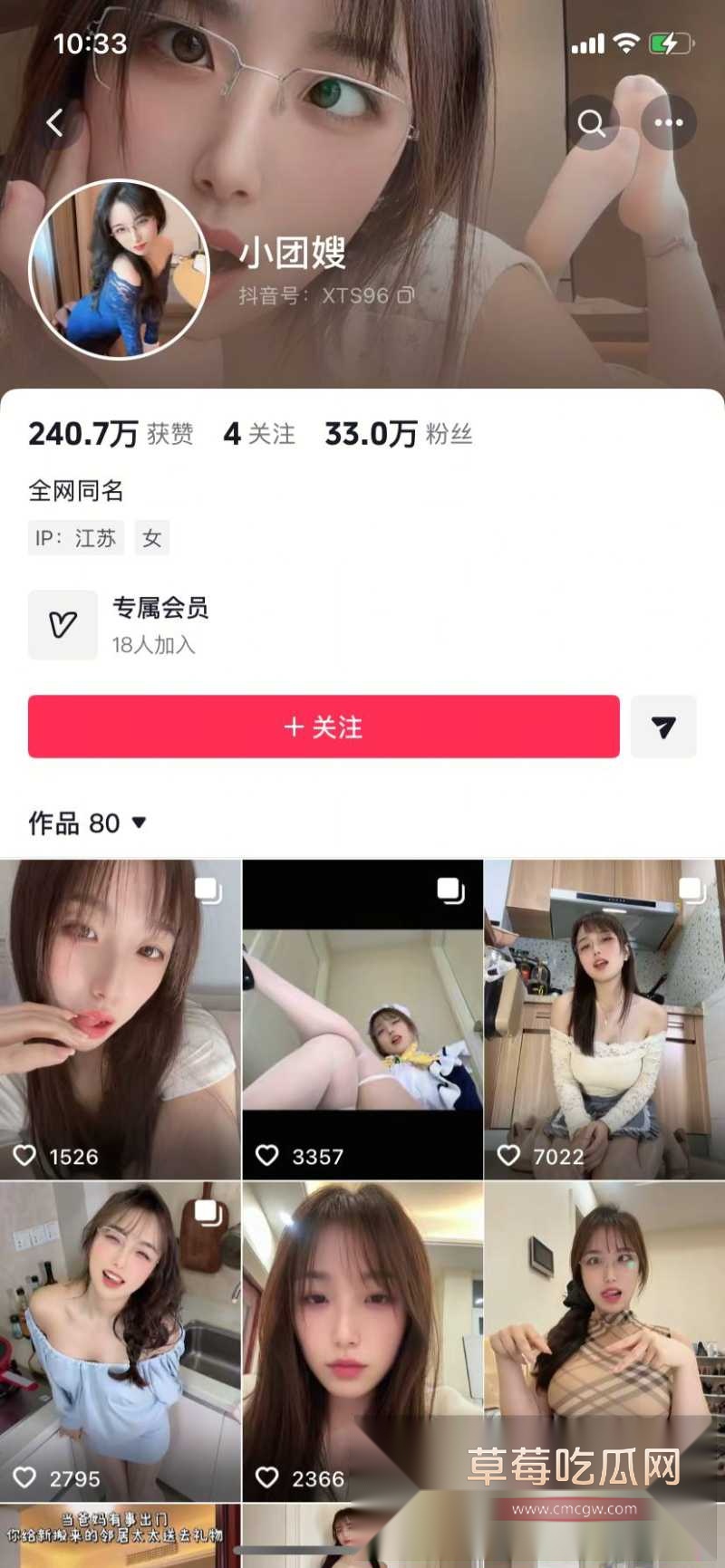Open the post with 7022 likes
The image size is (725, 1568).
[x=604, y=1019]
